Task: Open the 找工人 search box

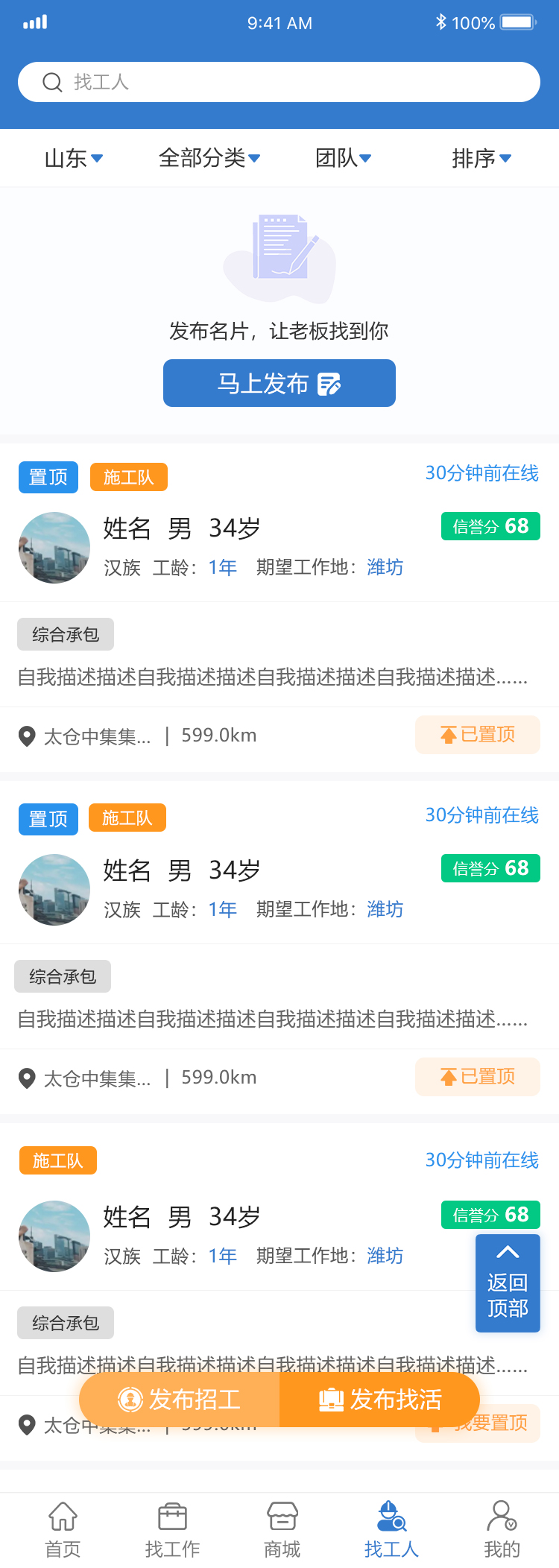Action: click(279, 82)
